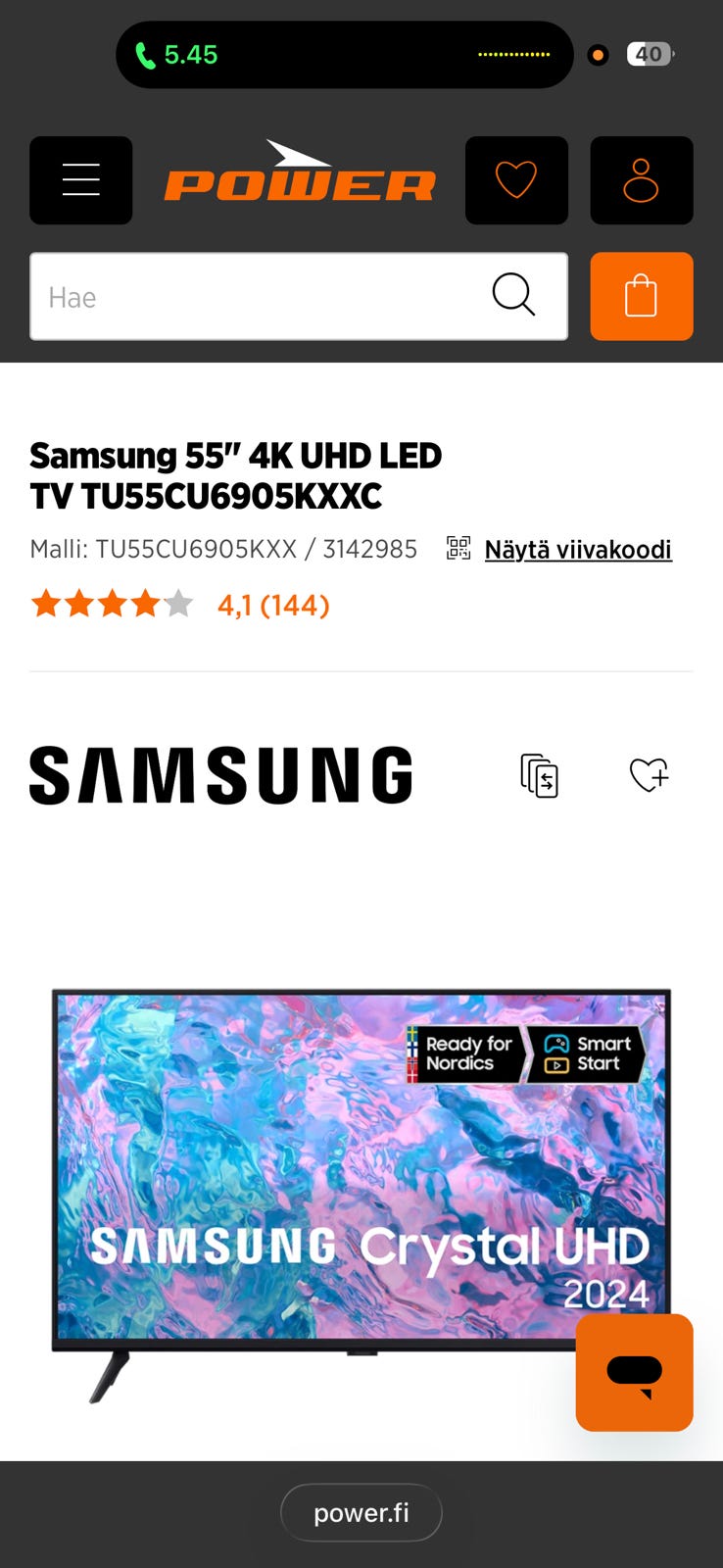Viewport: 723px width, 1568px height.
Task: Open the user account icon
Action: click(x=641, y=180)
